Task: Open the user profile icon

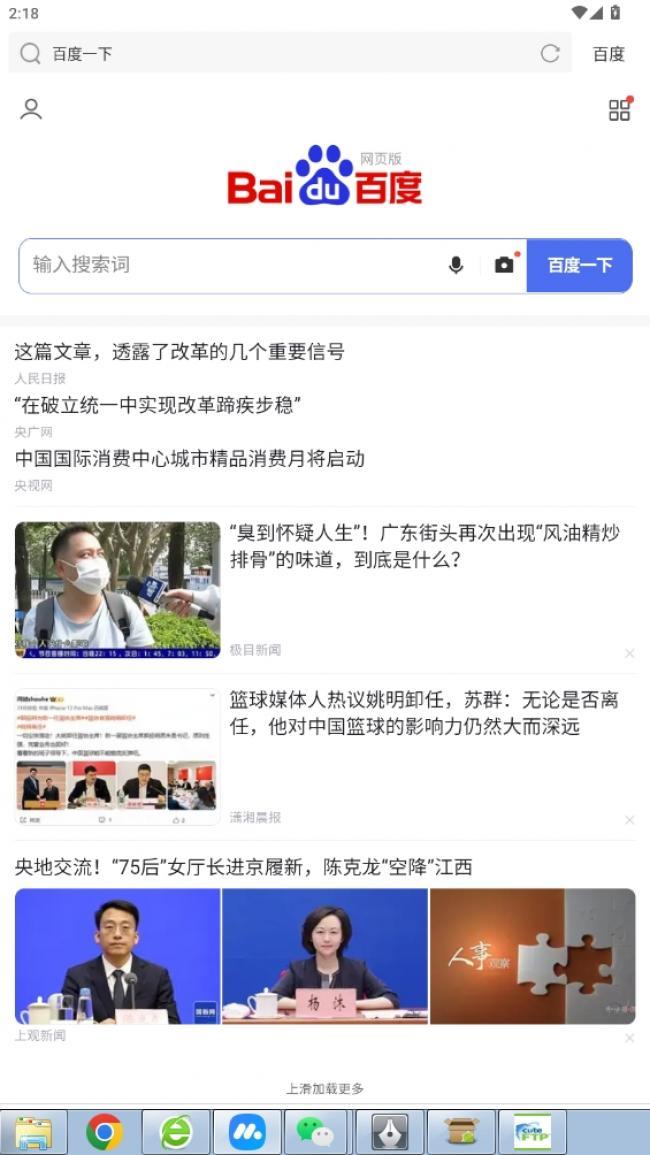Action: click(31, 109)
